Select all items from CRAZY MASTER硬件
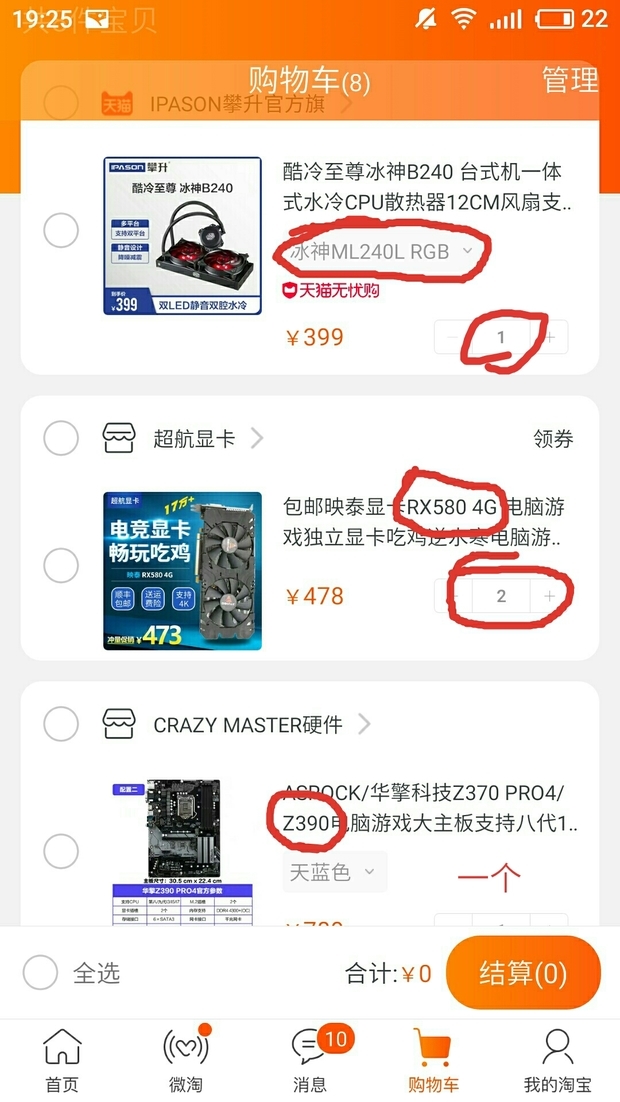This screenshot has width=620, height=1102. point(61,724)
